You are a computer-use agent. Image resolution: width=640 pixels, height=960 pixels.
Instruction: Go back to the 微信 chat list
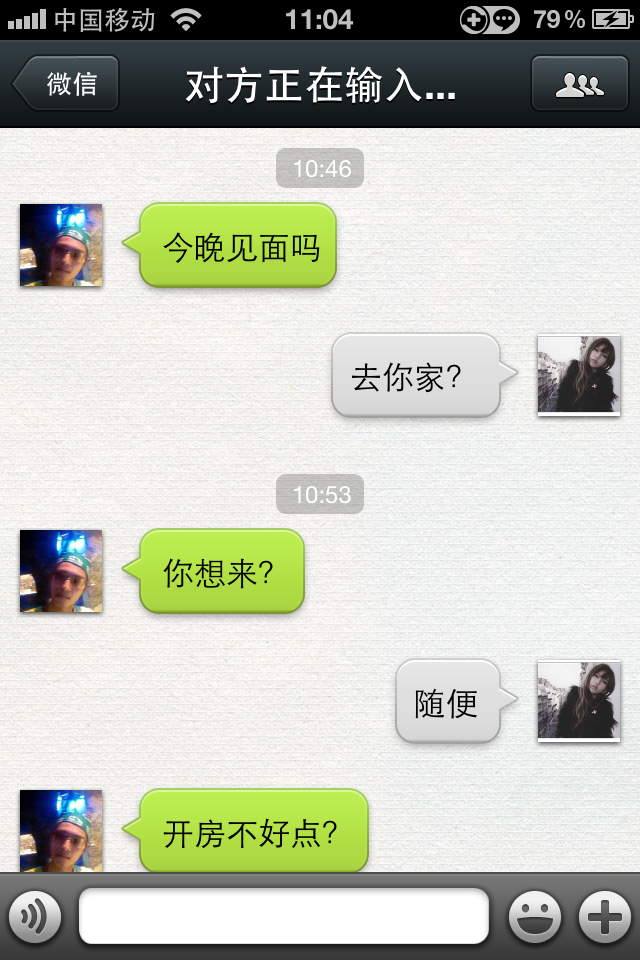click(x=66, y=83)
